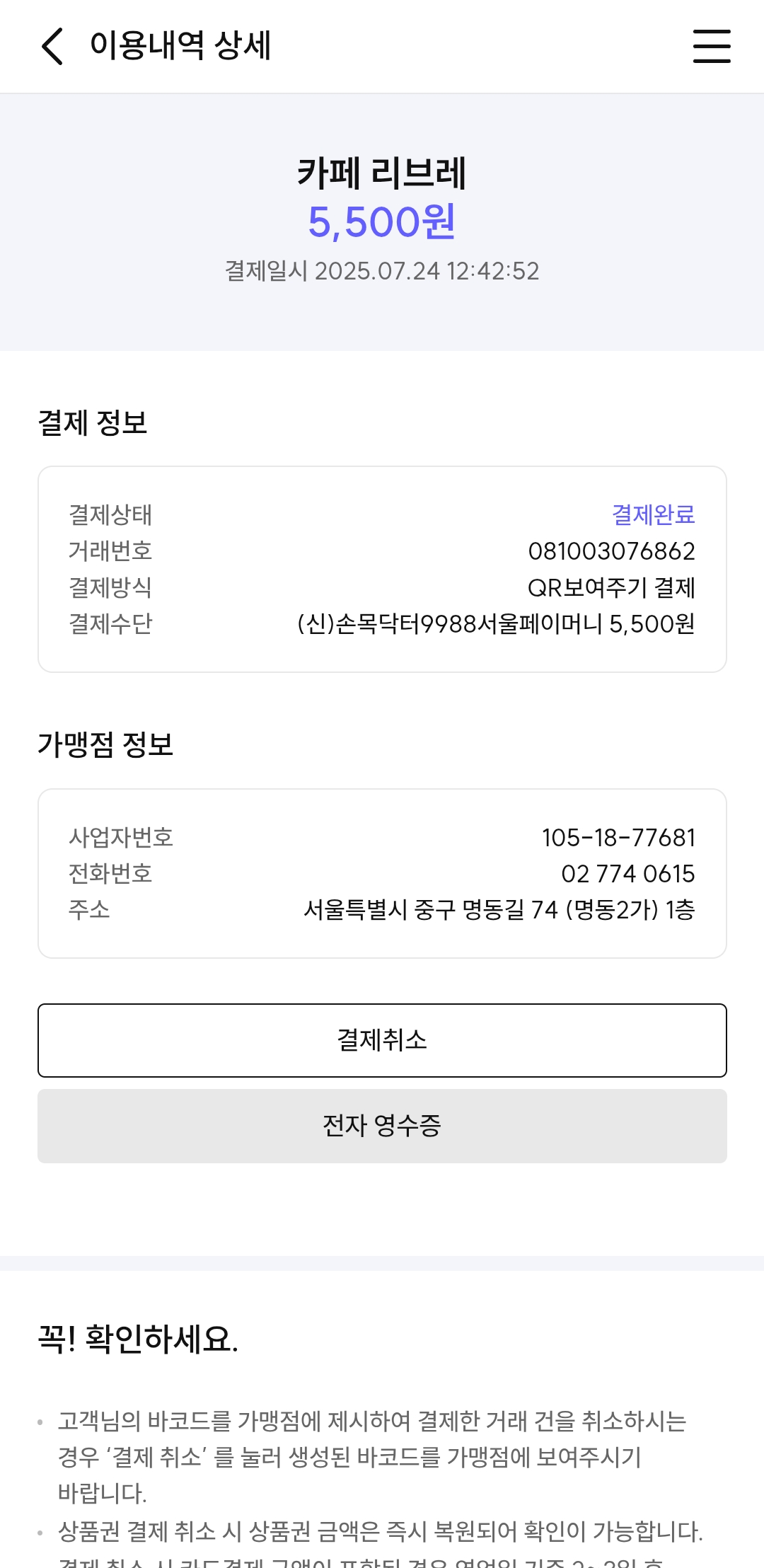Open the 전자 영수증 receipt
Viewport: 764px width, 1568px height.
point(382,1126)
